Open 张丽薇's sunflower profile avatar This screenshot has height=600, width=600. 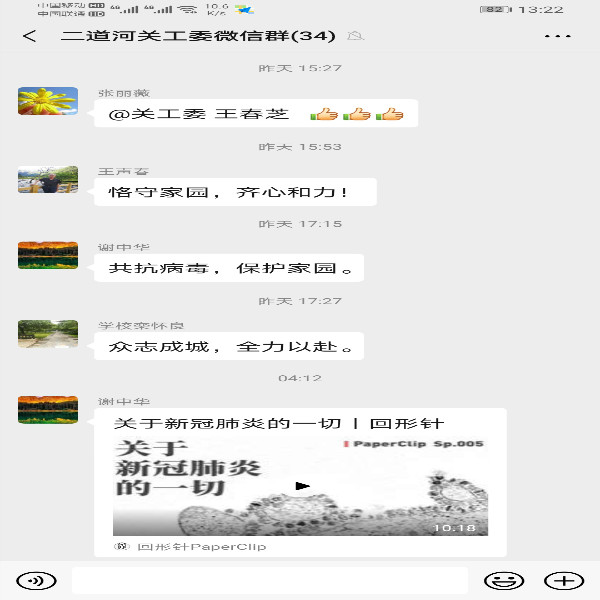pyautogui.click(x=48, y=101)
